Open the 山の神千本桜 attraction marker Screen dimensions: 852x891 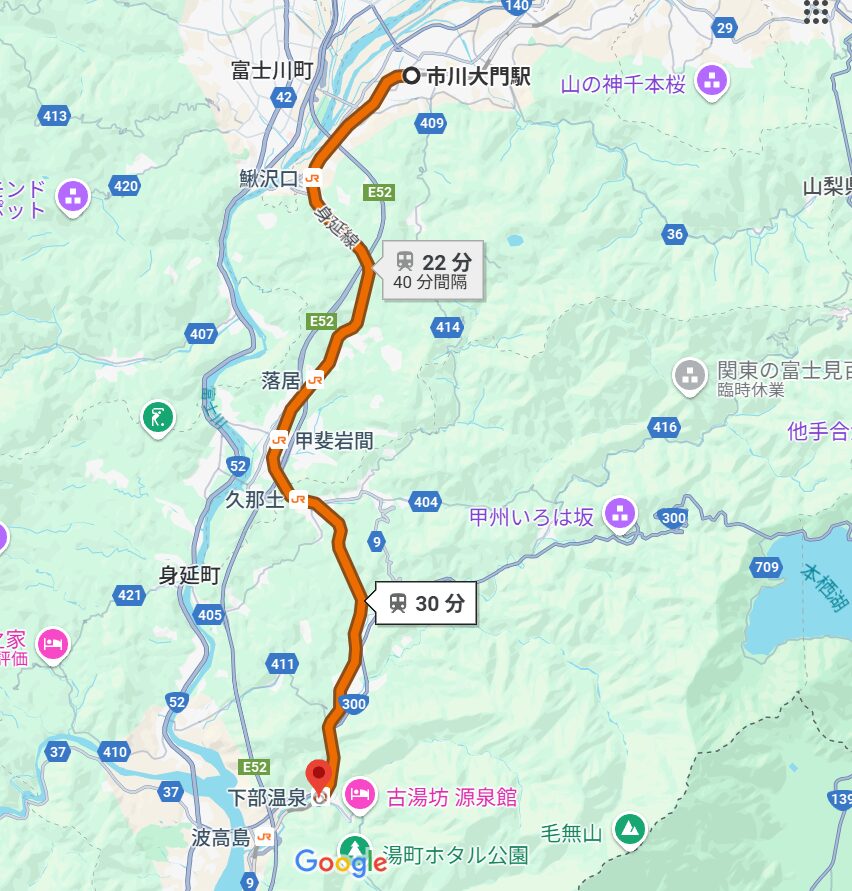tap(712, 80)
